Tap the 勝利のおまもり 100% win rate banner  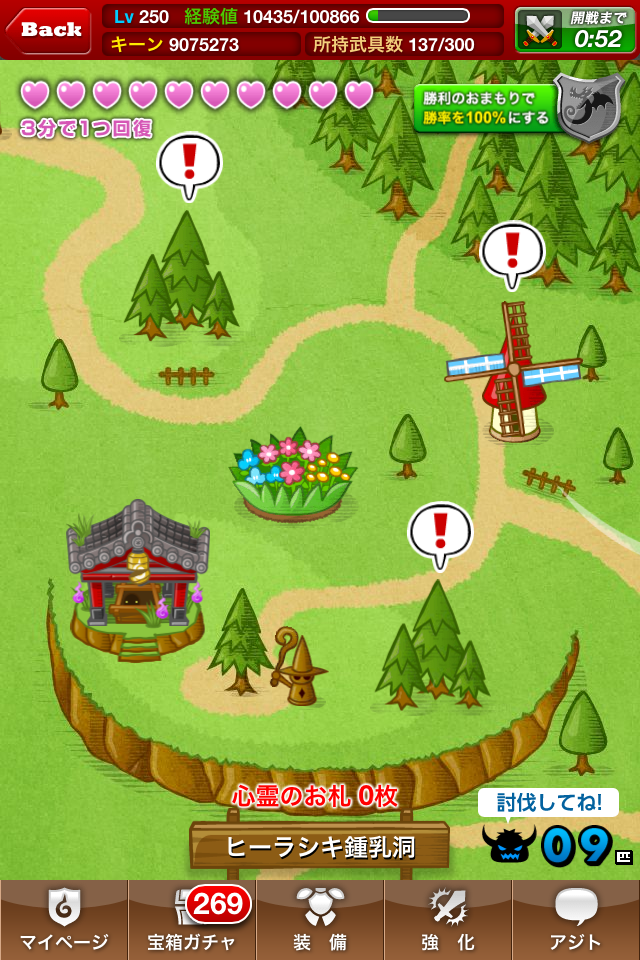click(x=488, y=108)
